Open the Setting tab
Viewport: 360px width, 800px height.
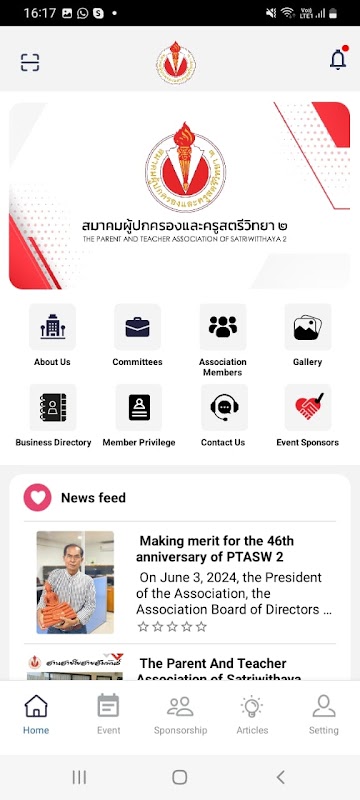pyautogui.click(x=324, y=714)
